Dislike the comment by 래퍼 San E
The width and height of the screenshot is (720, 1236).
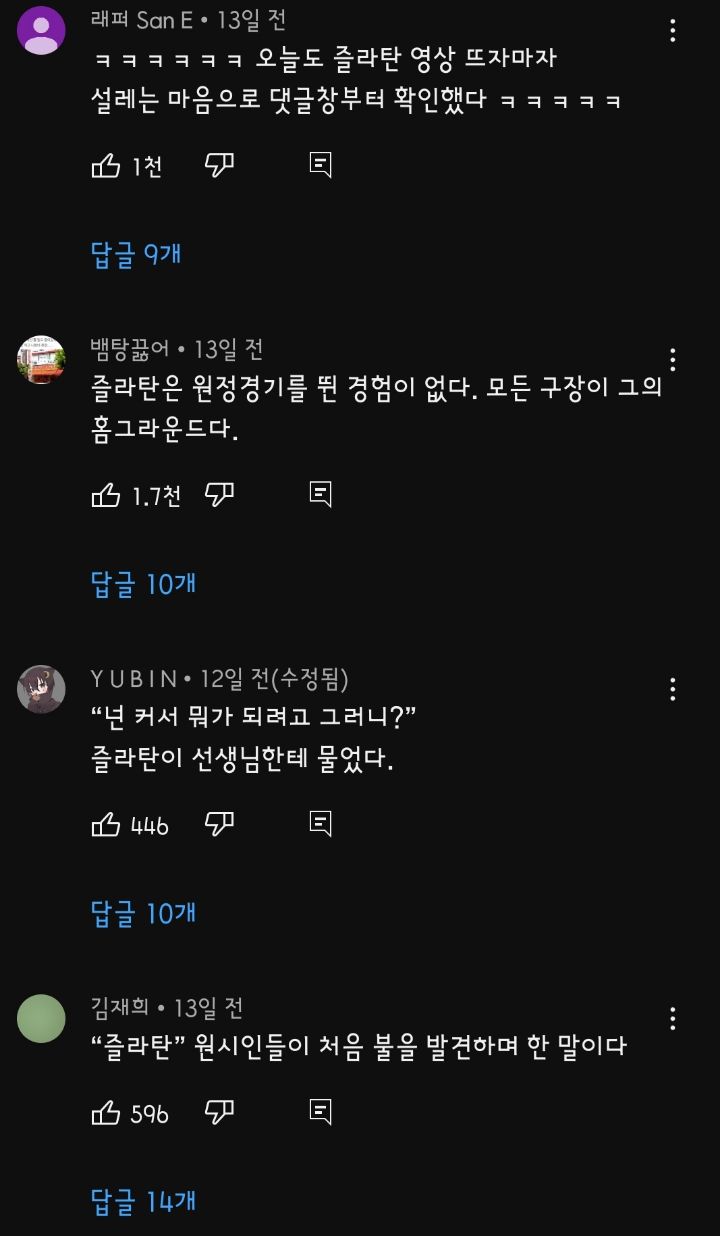[x=220, y=166]
